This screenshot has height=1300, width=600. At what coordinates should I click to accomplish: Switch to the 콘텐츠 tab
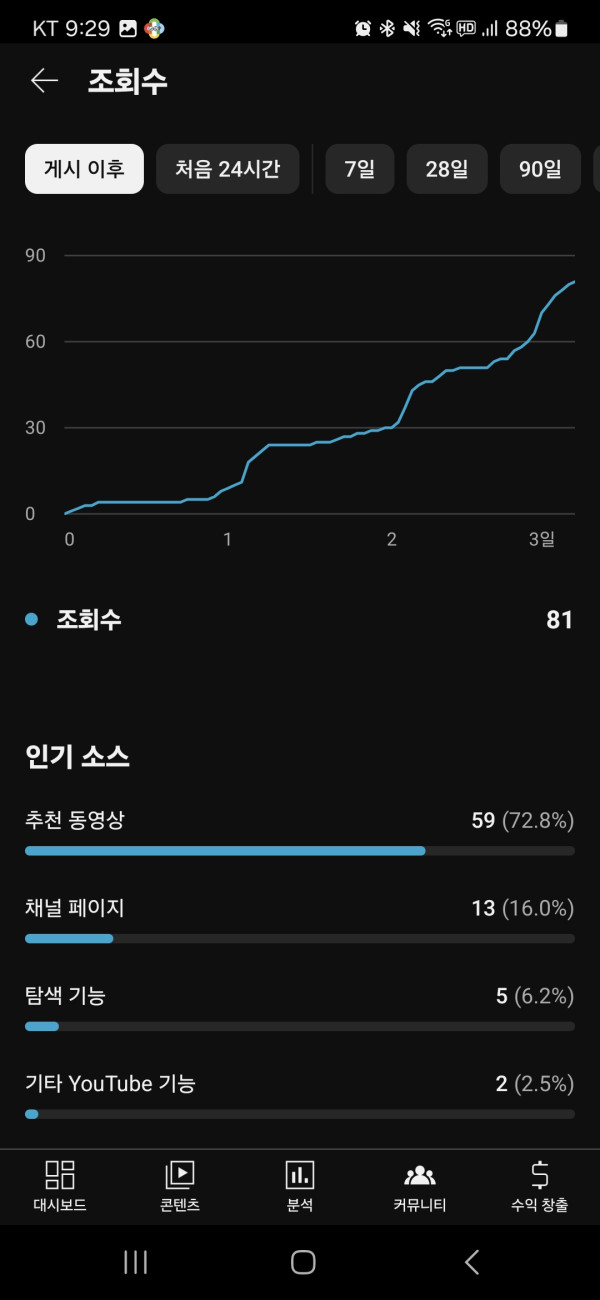tap(180, 1186)
